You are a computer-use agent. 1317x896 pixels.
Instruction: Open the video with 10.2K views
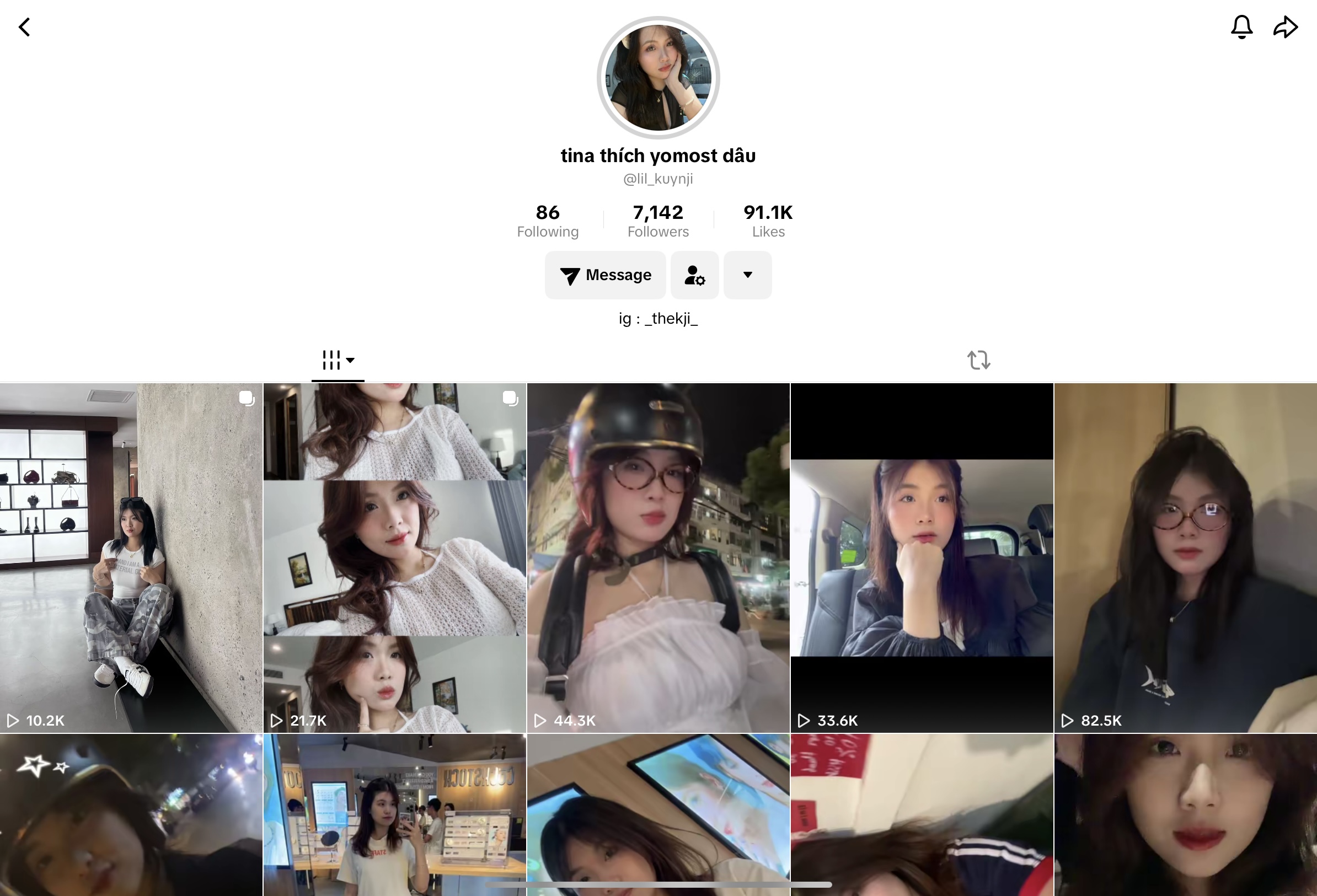tap(131, 557)
